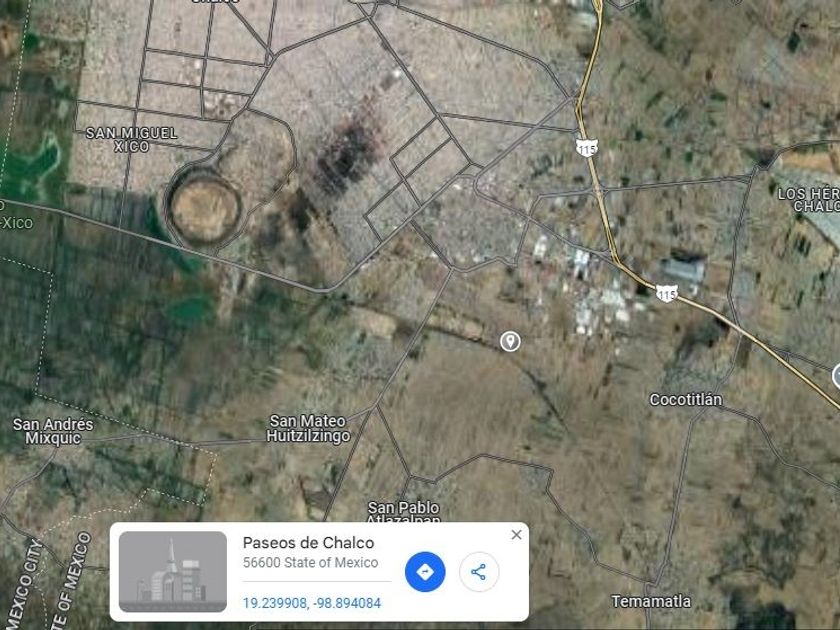Screen dimensions: 840x630
Task: Share the Paseos de Chalco location
Action: 479,572
